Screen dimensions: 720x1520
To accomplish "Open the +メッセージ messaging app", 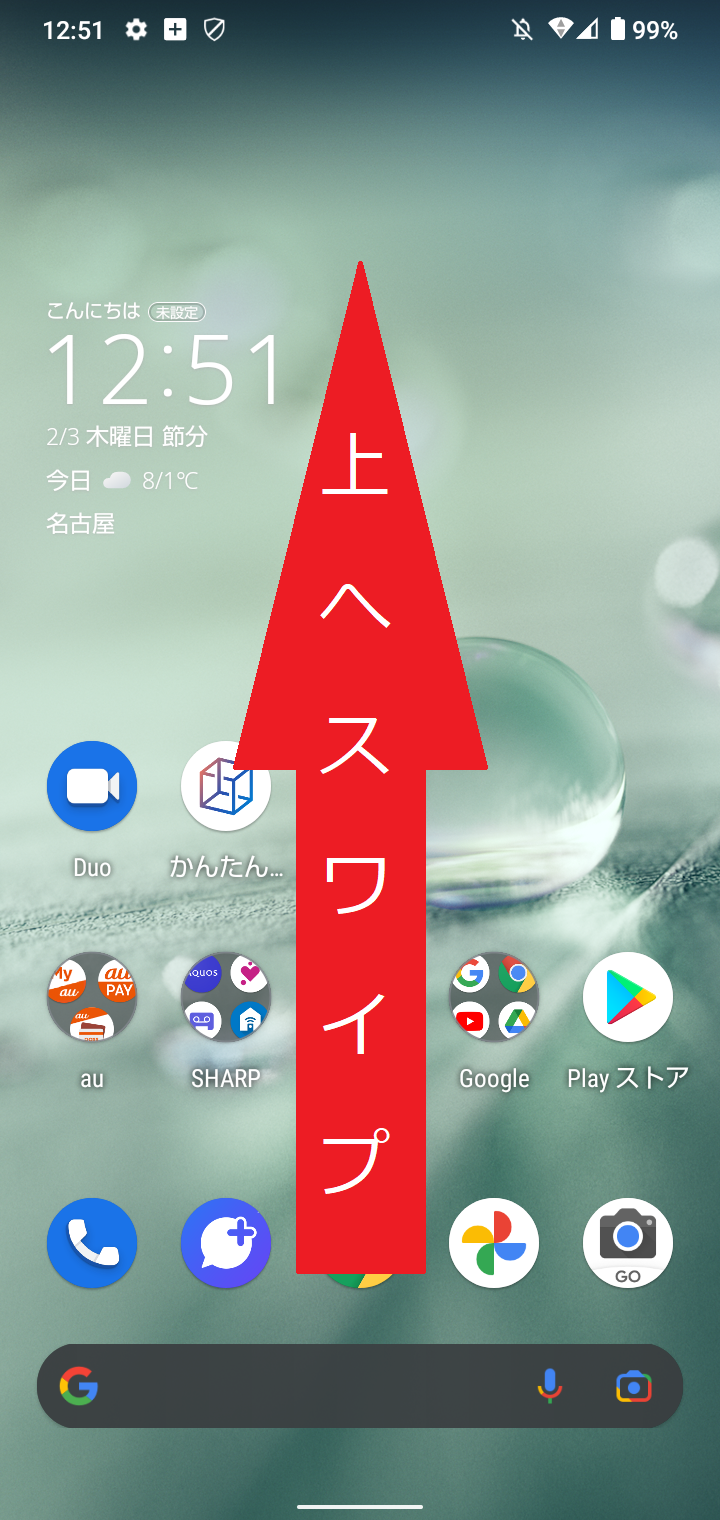I will coord(225,1243).
